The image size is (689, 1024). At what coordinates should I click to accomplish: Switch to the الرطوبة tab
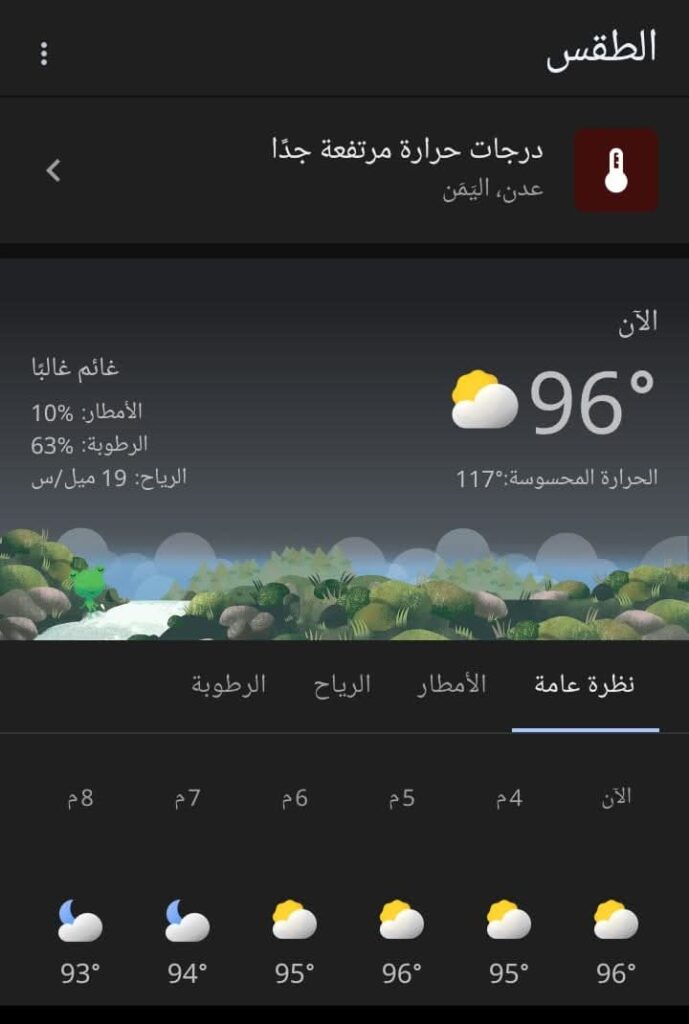click(229, 685)
